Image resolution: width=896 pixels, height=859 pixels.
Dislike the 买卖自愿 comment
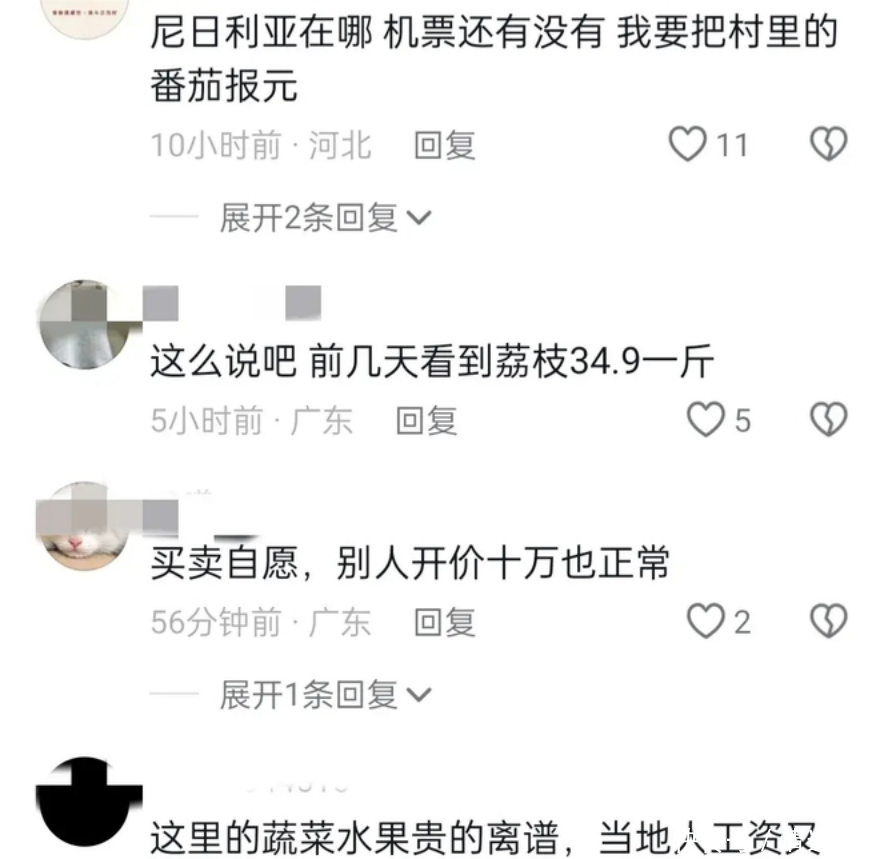pos(828,622)
